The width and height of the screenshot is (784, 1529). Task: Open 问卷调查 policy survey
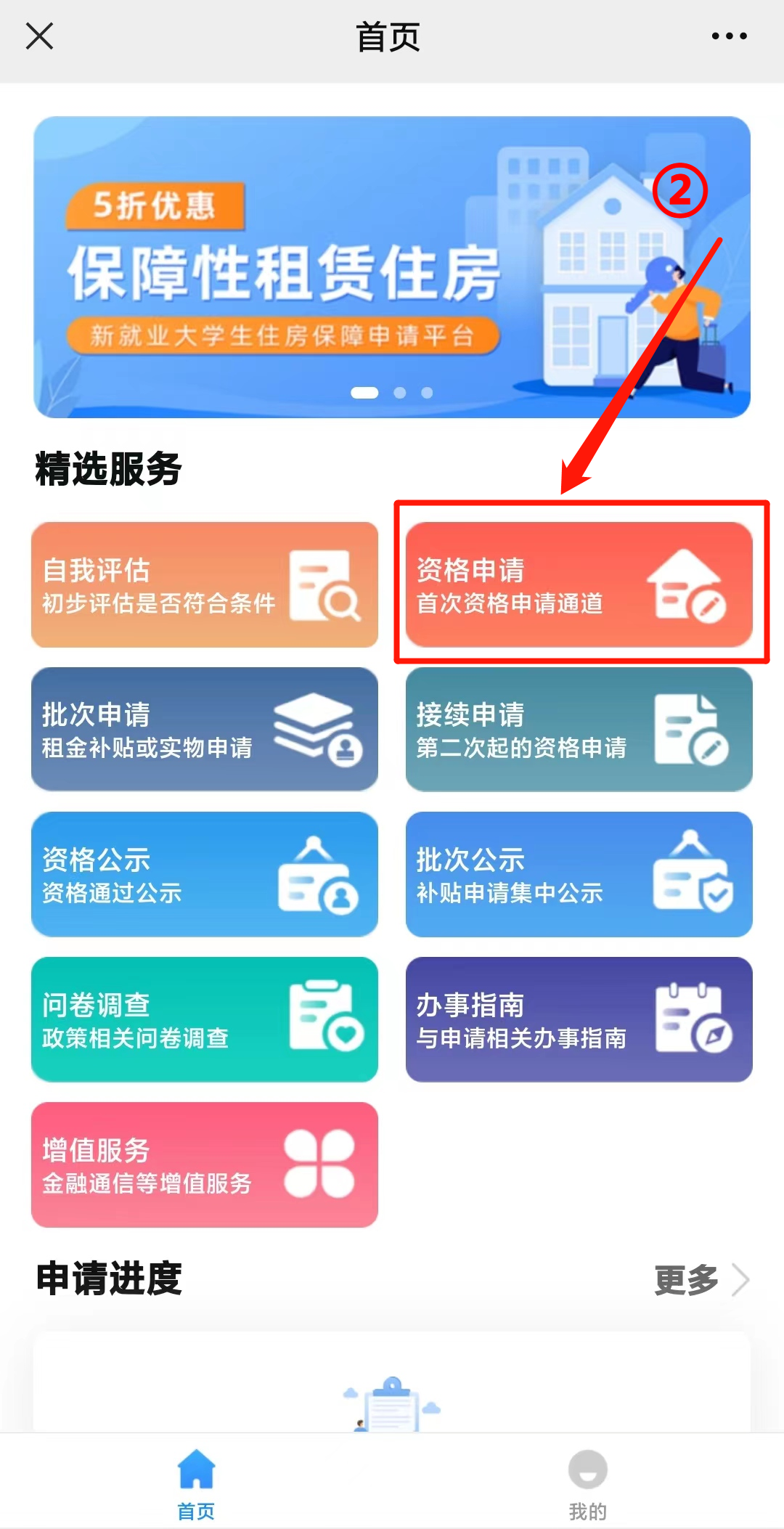pos(204,1019)
